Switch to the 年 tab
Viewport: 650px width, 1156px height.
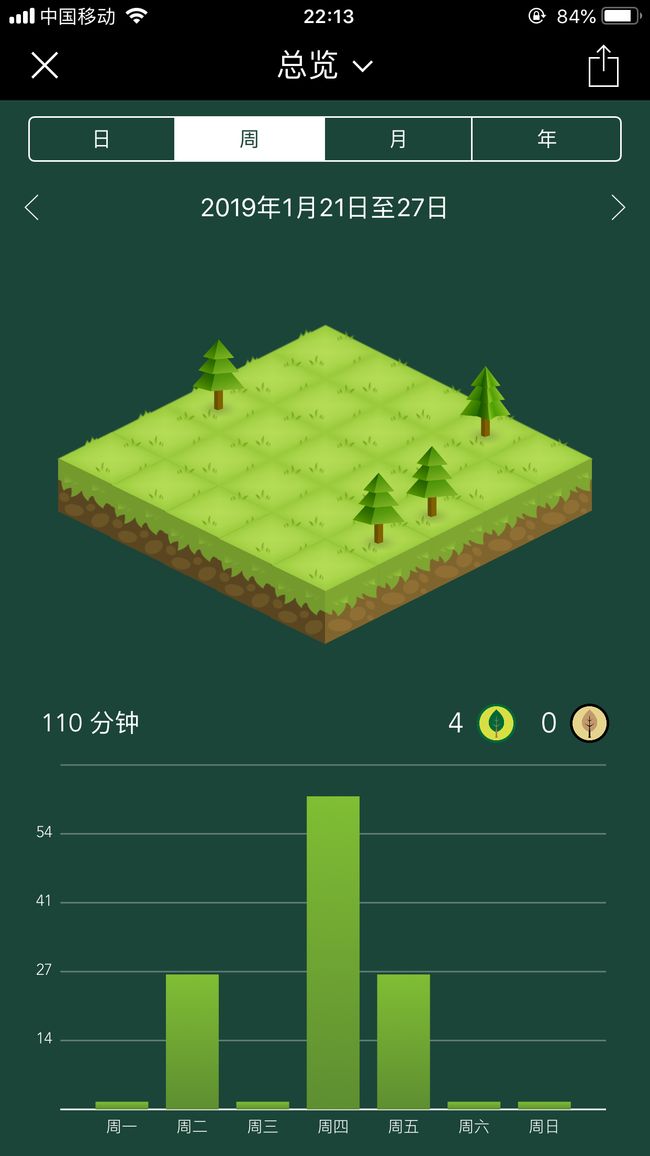tap(547, 139)
